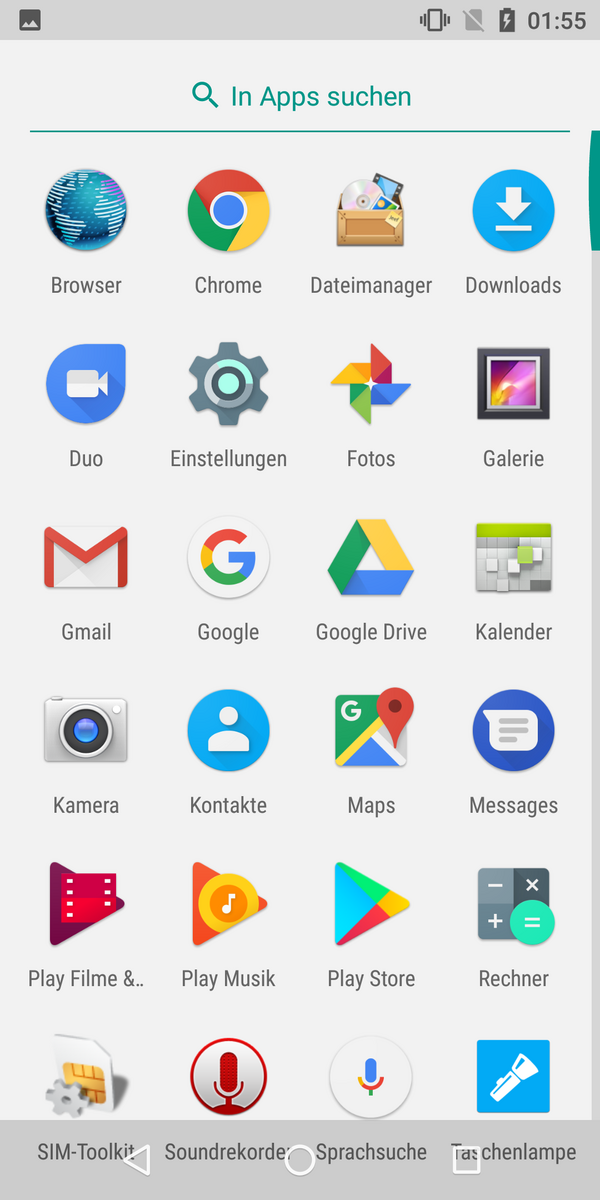Start the Duo video calling app
This screenshot has height=1200, width=600.
[86, 385]
